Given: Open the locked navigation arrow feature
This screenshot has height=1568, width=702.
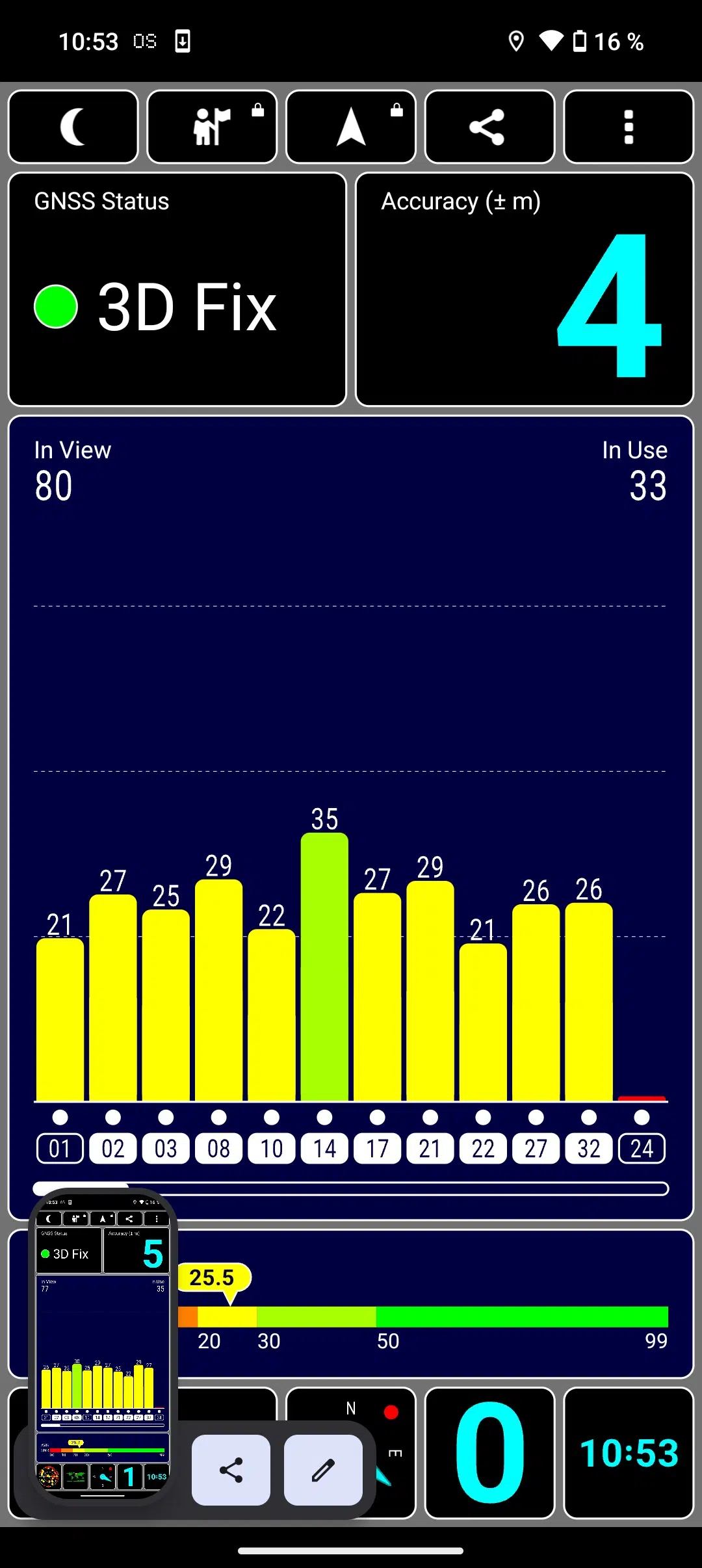Looking at the screenshot, I should point(351,127).
